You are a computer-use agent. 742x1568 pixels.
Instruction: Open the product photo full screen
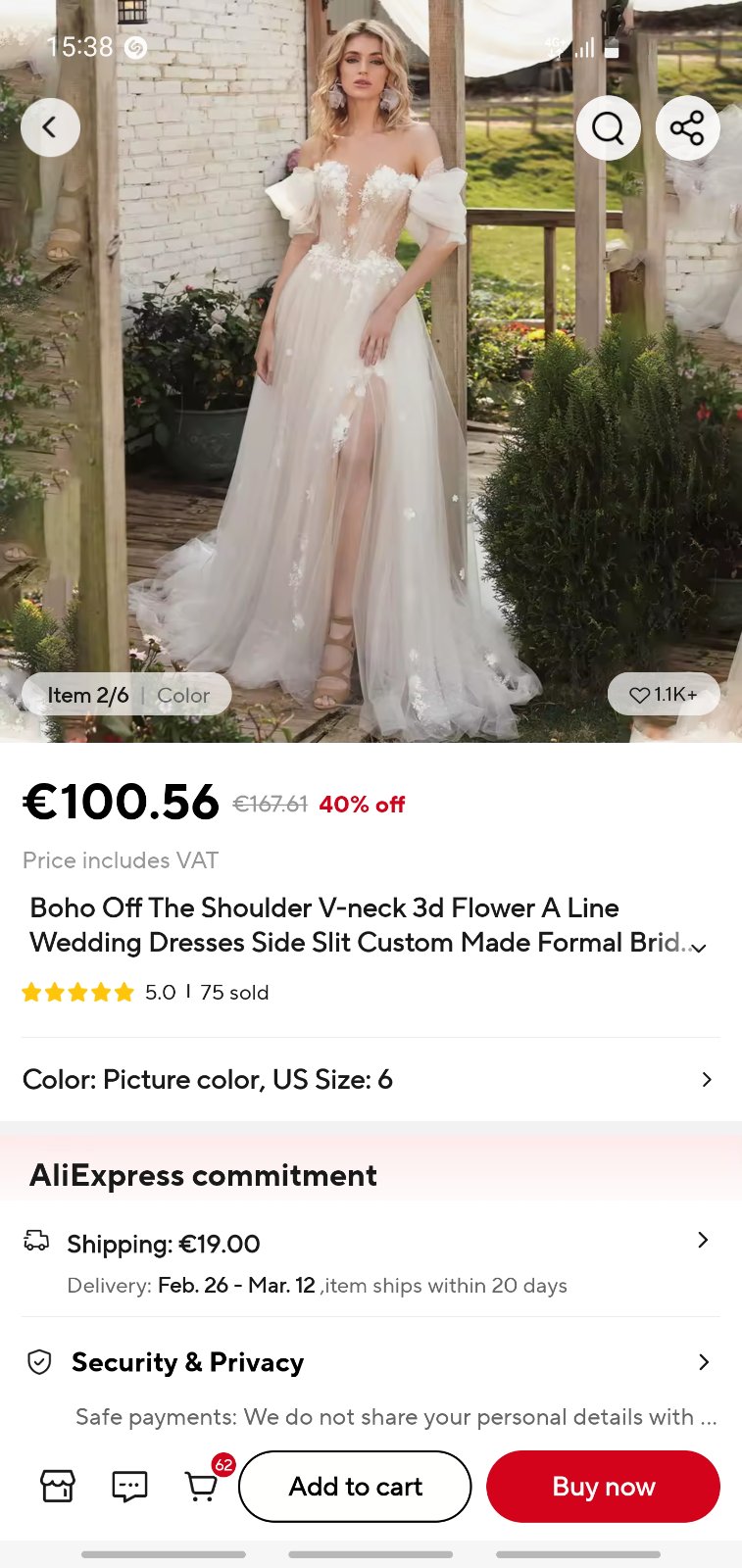371,392
